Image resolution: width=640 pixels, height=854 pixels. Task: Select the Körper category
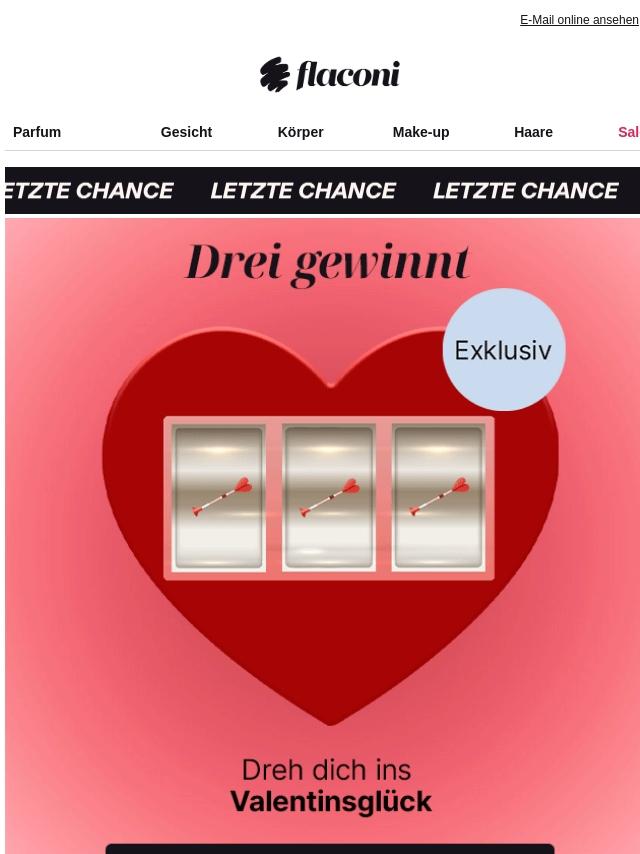tap(300, 132)
